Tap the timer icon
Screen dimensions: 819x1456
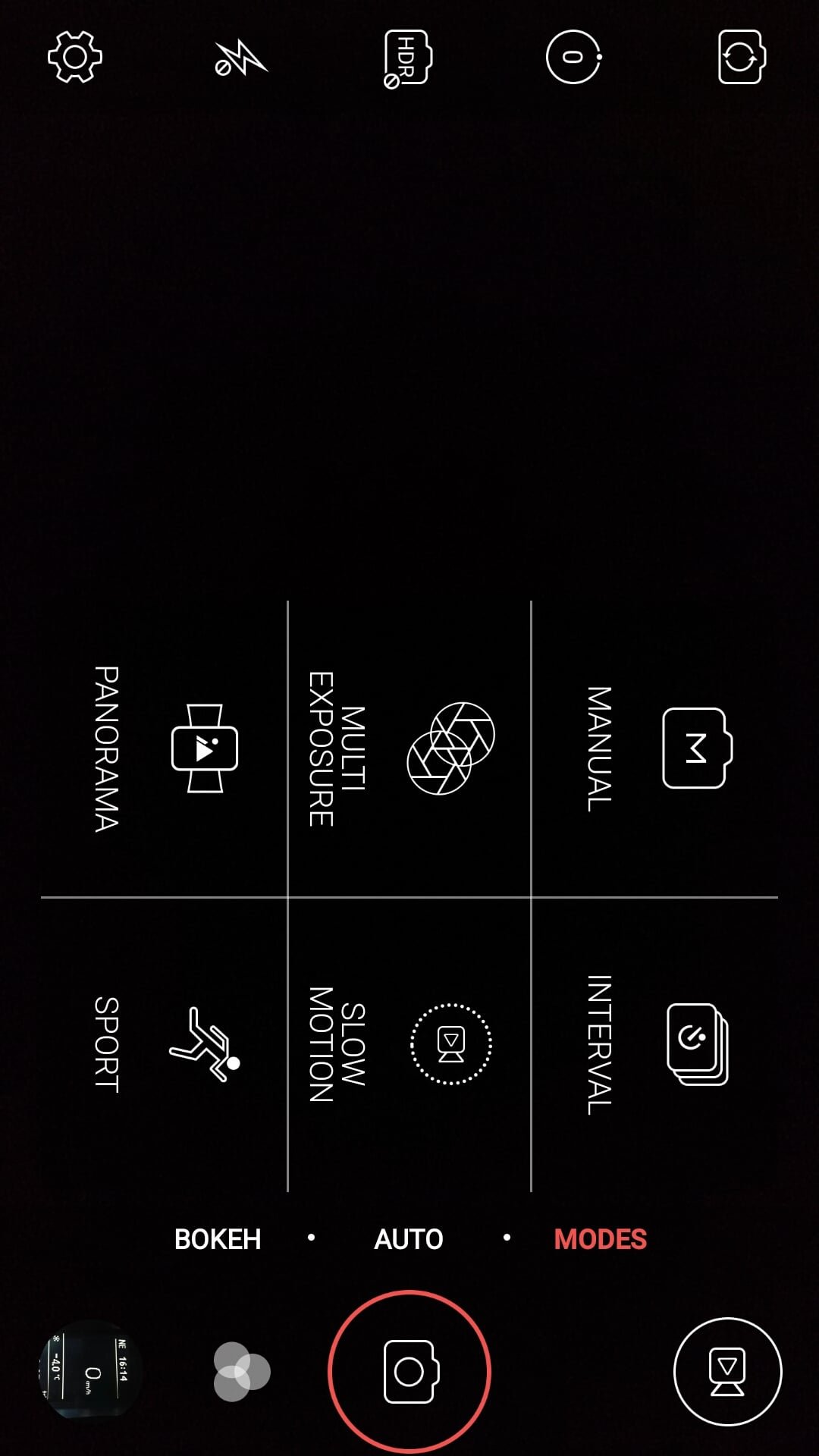pos(574,57)
